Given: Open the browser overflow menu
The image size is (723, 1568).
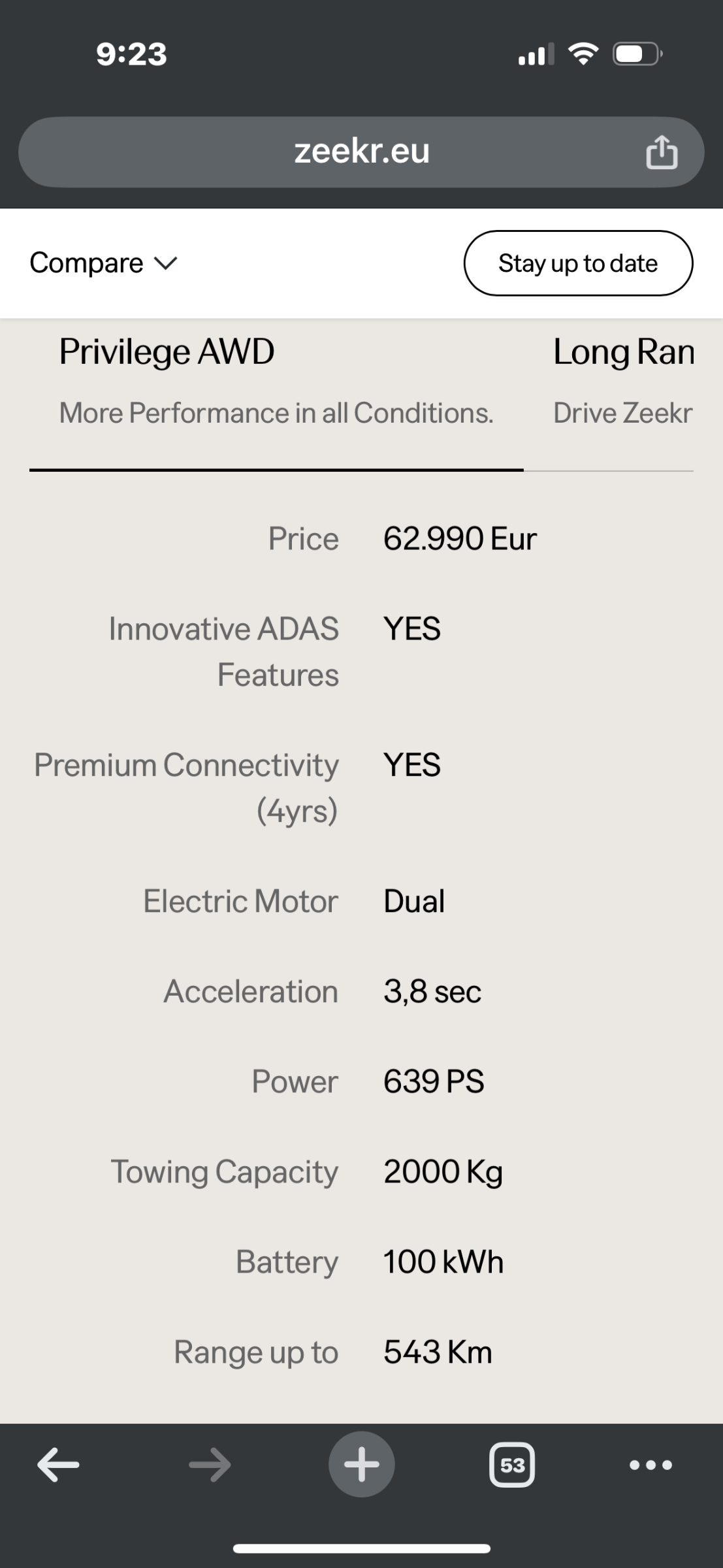Looking at the screenshot, I should pos(651,1465).
